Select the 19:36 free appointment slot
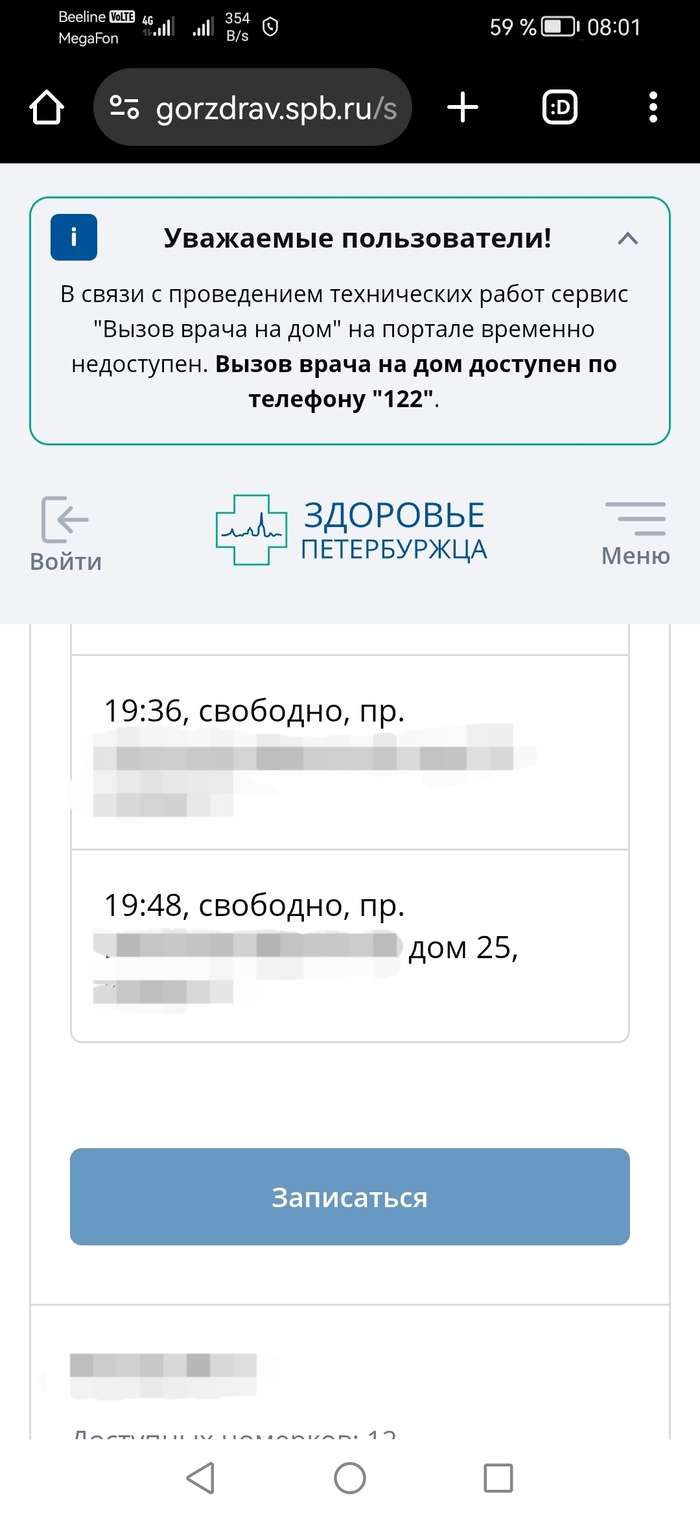 coord(350,753)
